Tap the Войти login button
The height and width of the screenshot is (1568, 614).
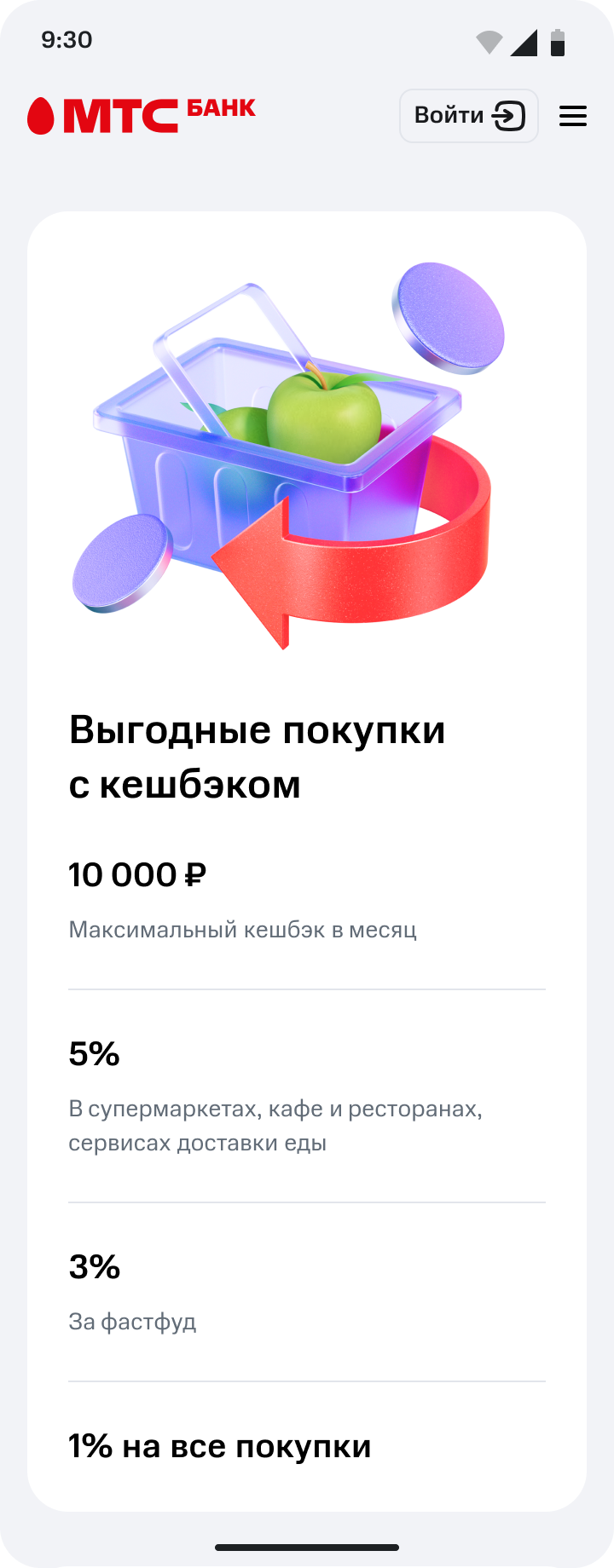click(468, 116)
